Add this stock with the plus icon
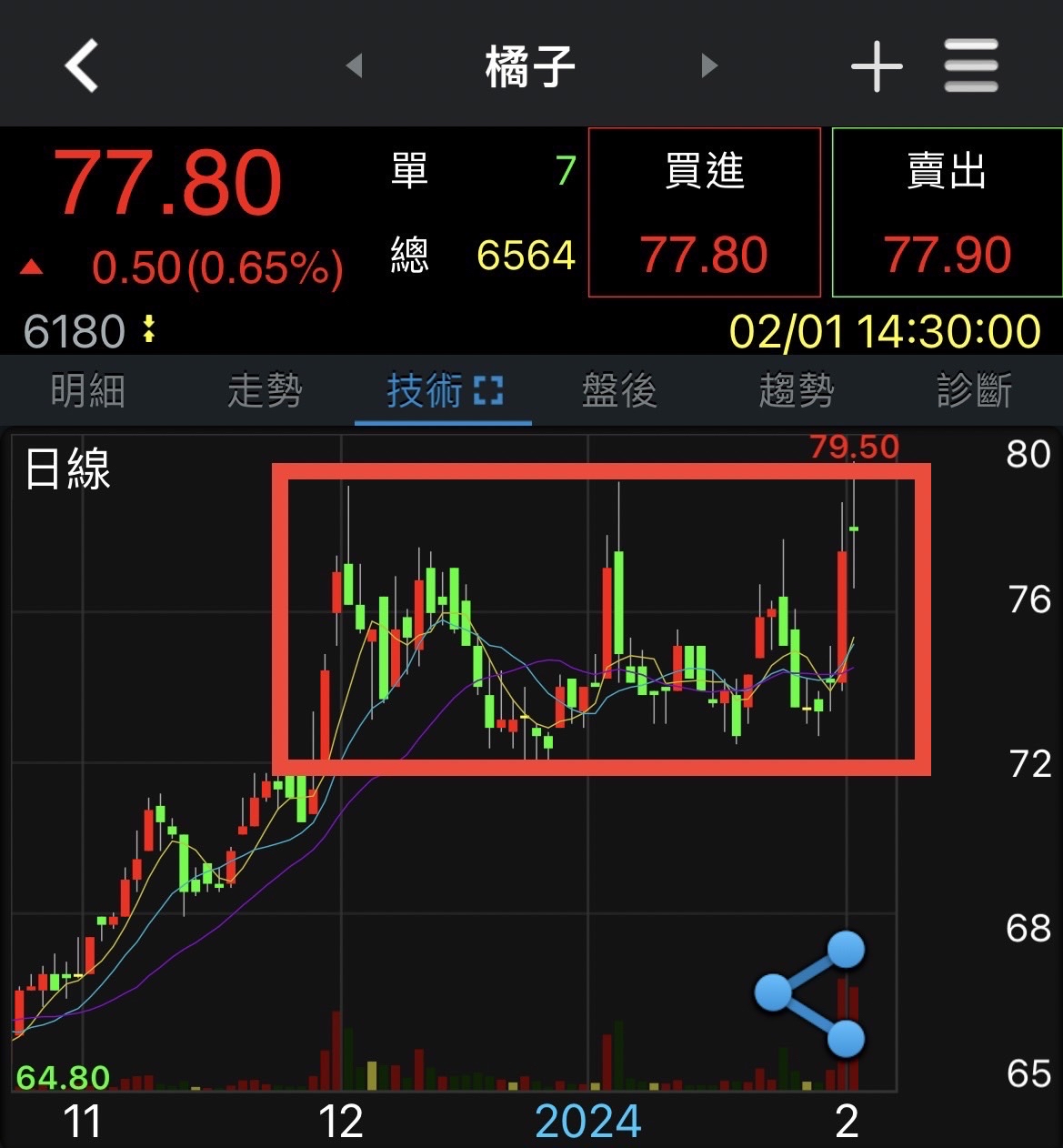 pos(877,65)
